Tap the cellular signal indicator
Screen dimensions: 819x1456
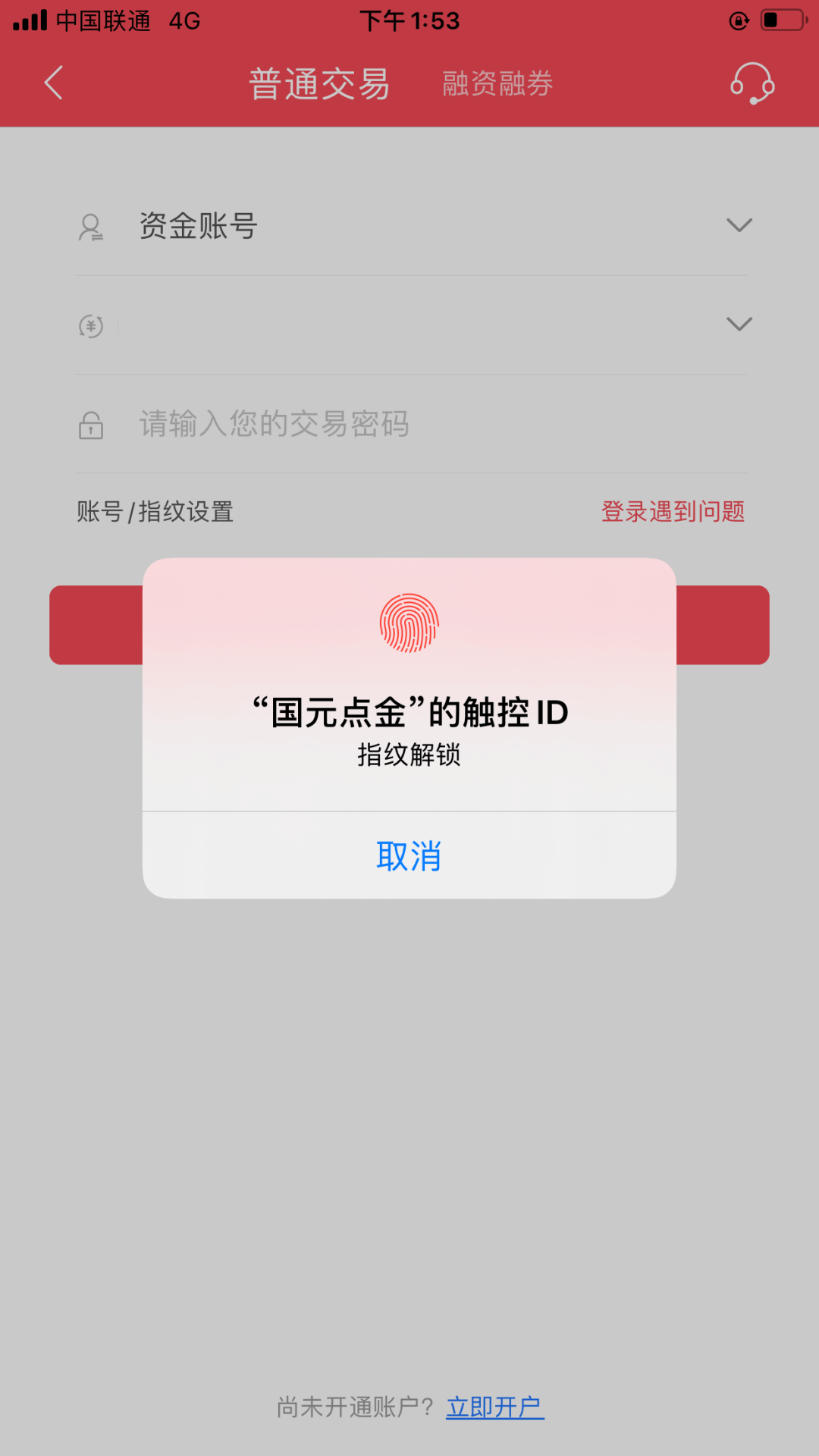pos(30,19)
